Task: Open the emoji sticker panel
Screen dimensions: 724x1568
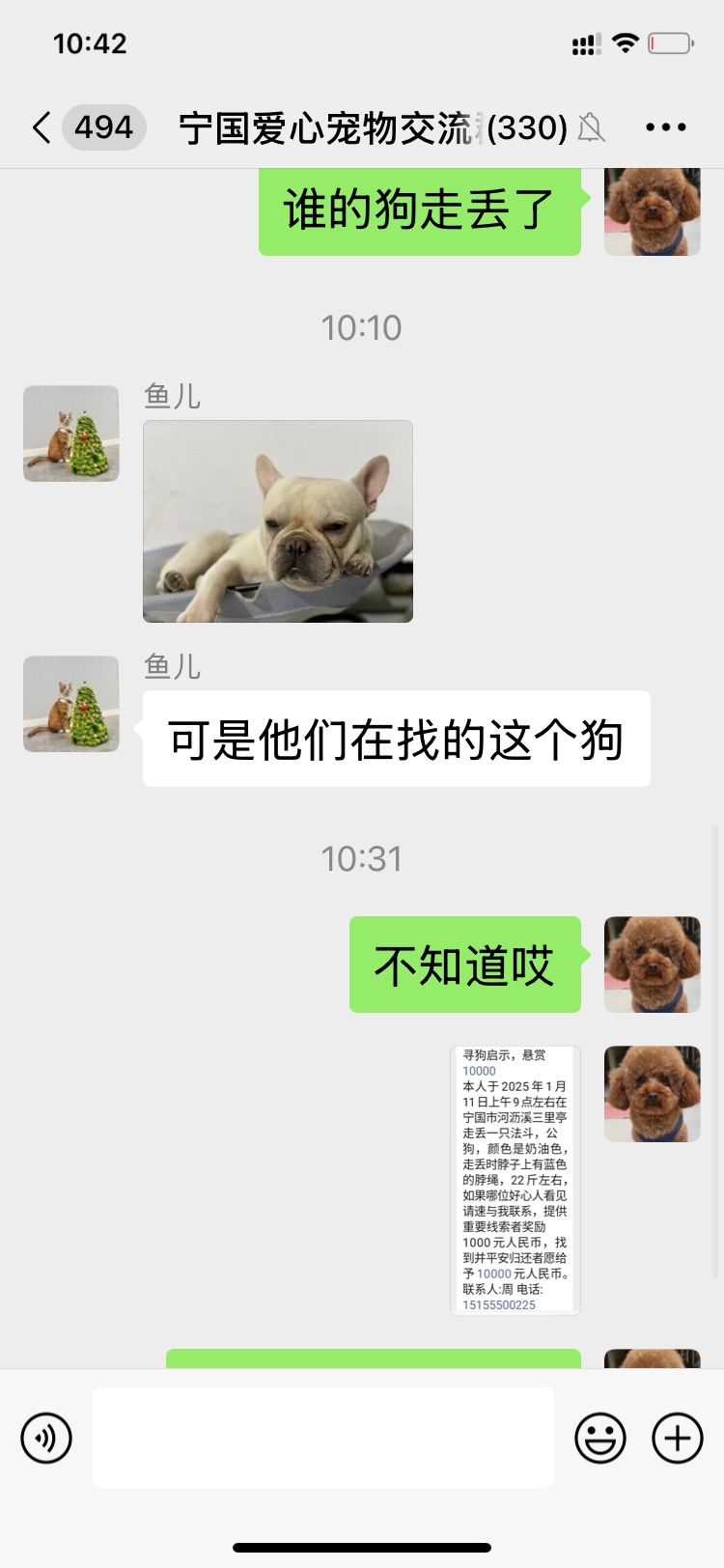Action: (599, 1438)
